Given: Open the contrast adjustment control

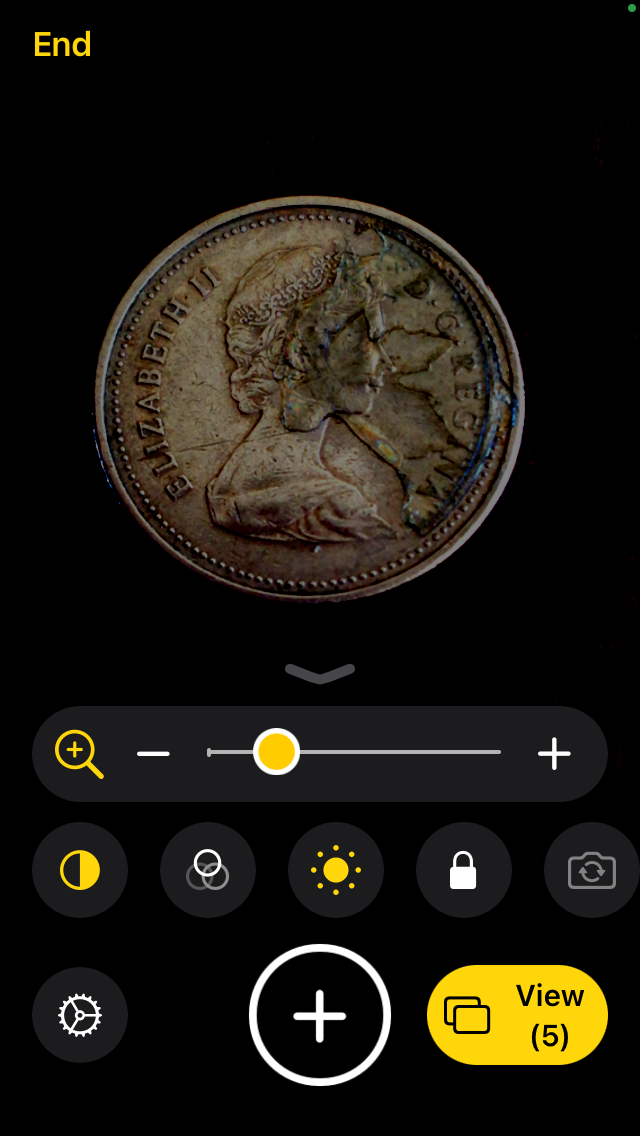Looking at the screenshot, I should tap(80, 870).
